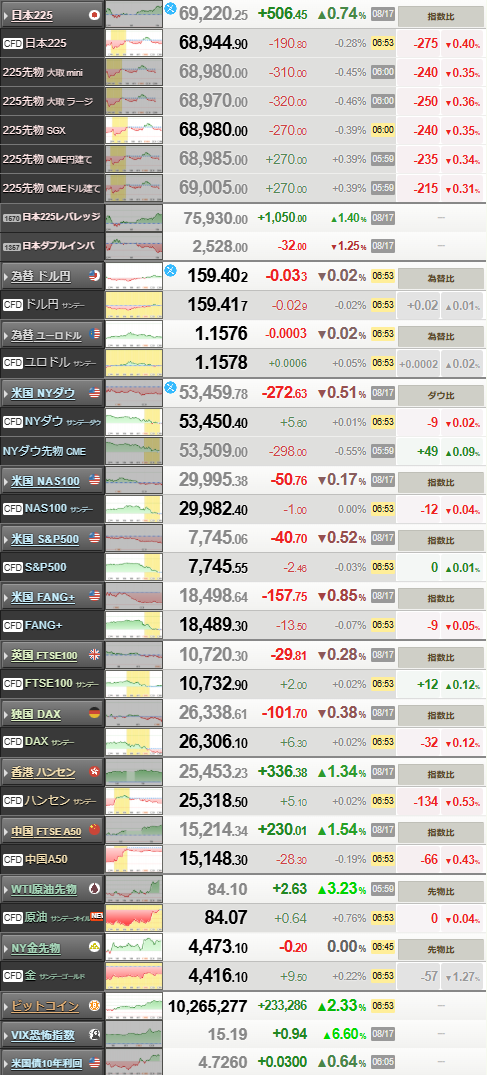This screenshot has width=487, height=1075.
Task: Open the 独国 DAX link
Action: [36, 714]
